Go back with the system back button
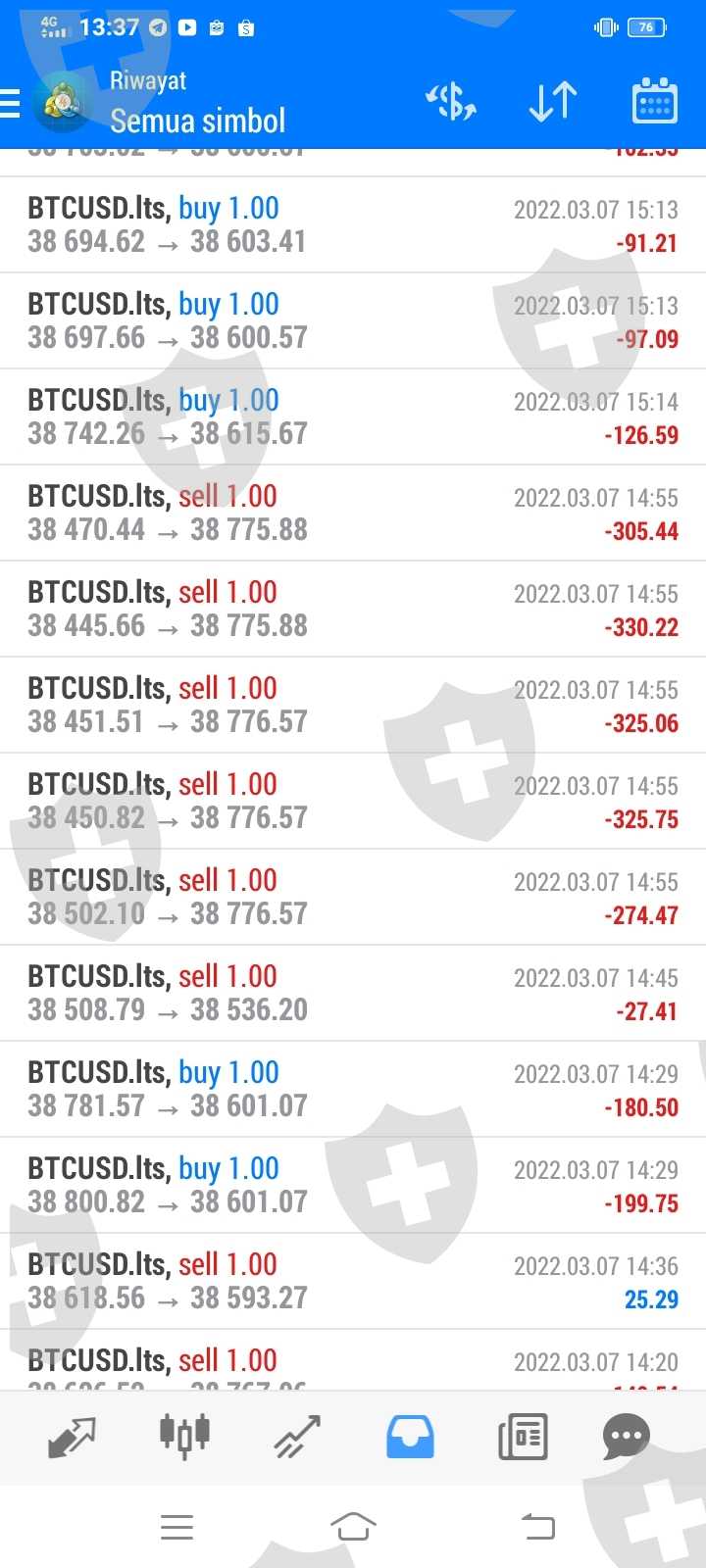Image resolution: width=706 pixels, height=1568 pixels. [x=537, y=1527]
